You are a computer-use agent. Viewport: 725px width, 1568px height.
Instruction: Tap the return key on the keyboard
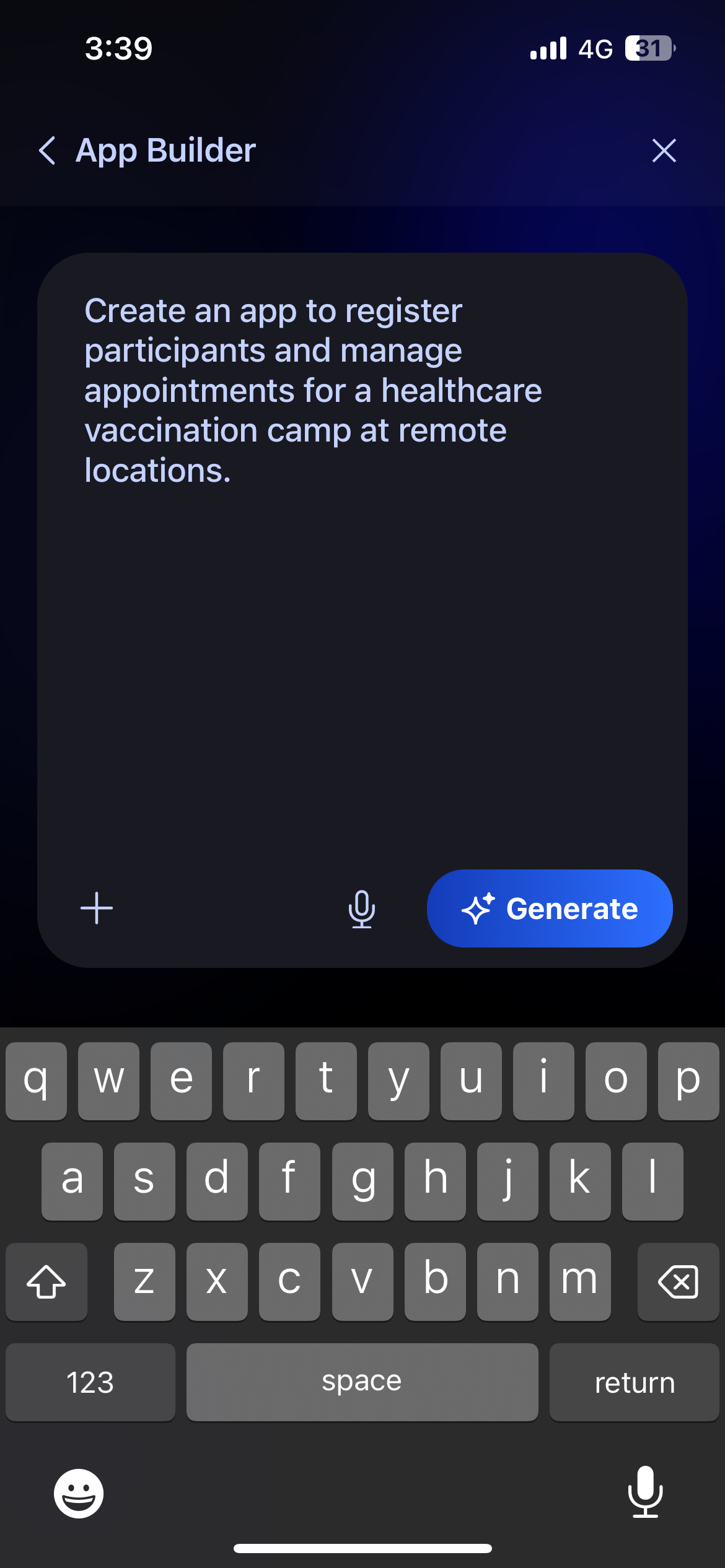634,1382
